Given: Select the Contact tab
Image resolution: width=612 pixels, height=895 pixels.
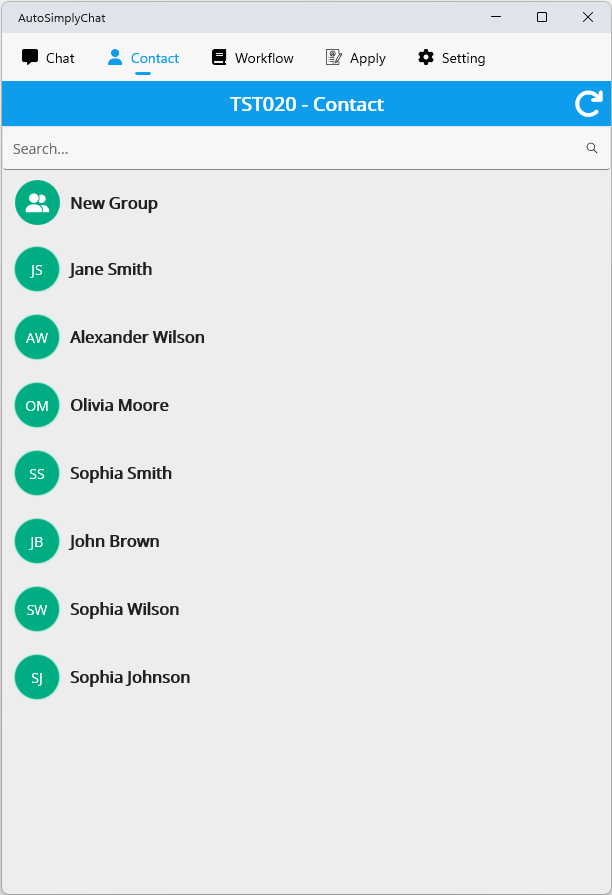Looking at the screenshot, I should click(143, 58).
